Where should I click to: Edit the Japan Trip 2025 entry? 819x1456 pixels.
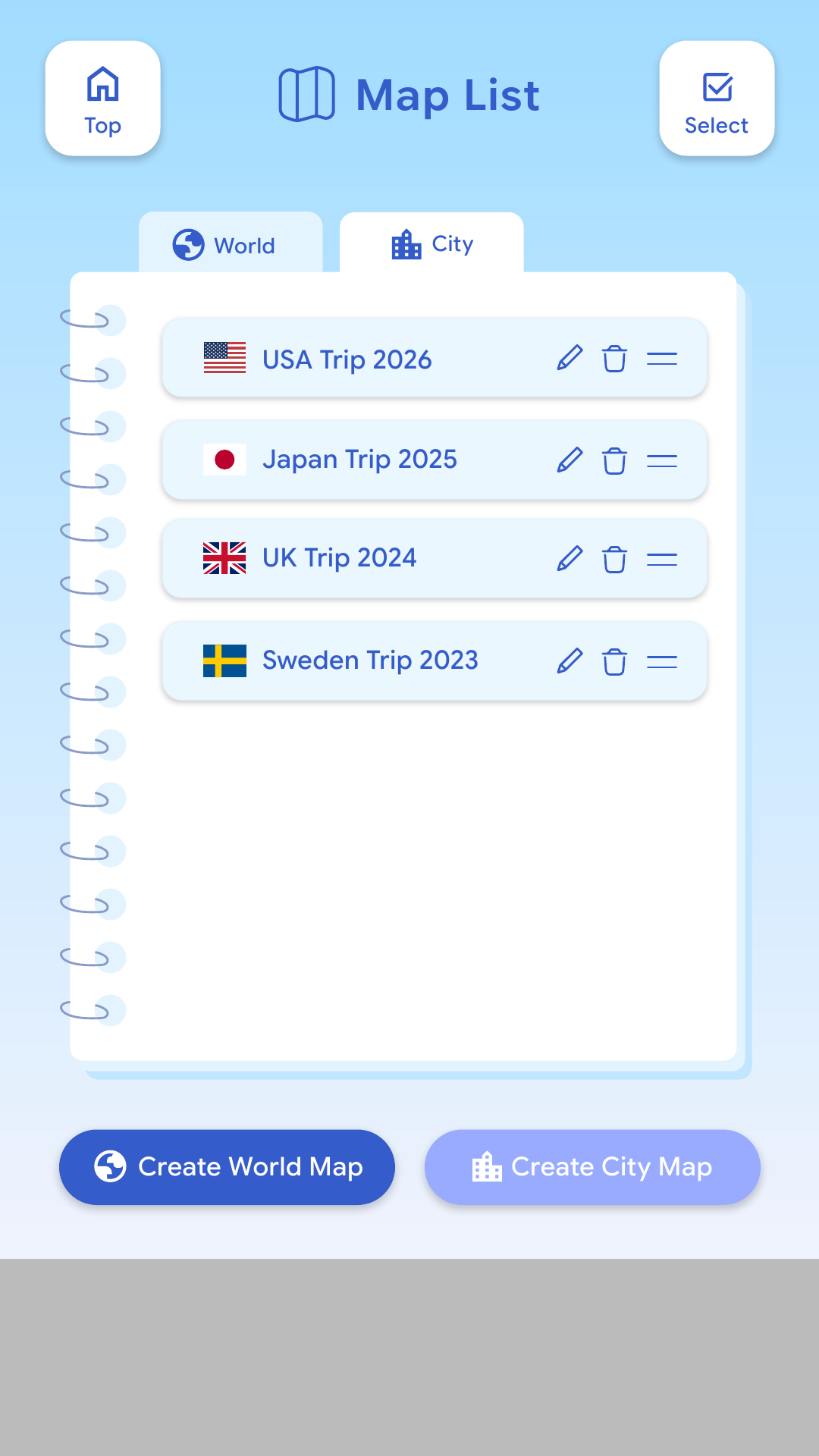pos(570,460)
